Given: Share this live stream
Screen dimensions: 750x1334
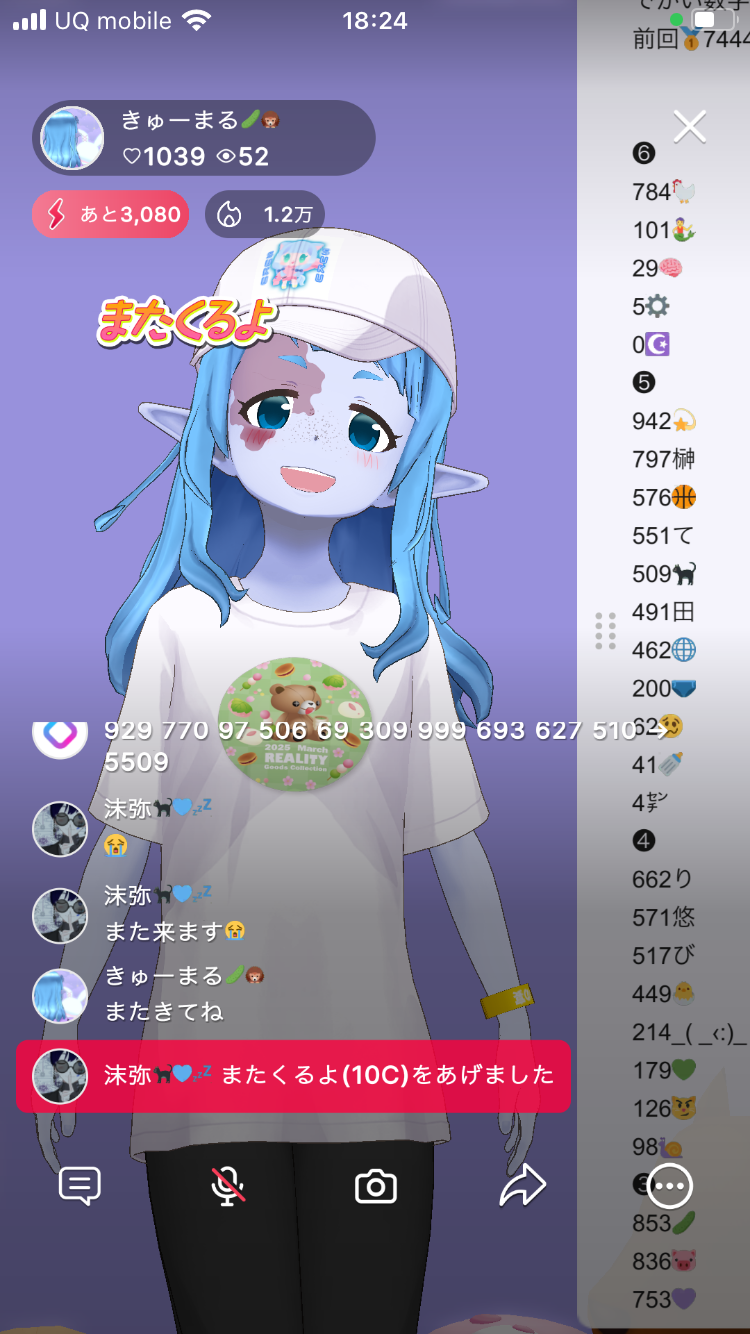Looking at the screenshot, I should pyautogui.click(x=523, y=1186).
